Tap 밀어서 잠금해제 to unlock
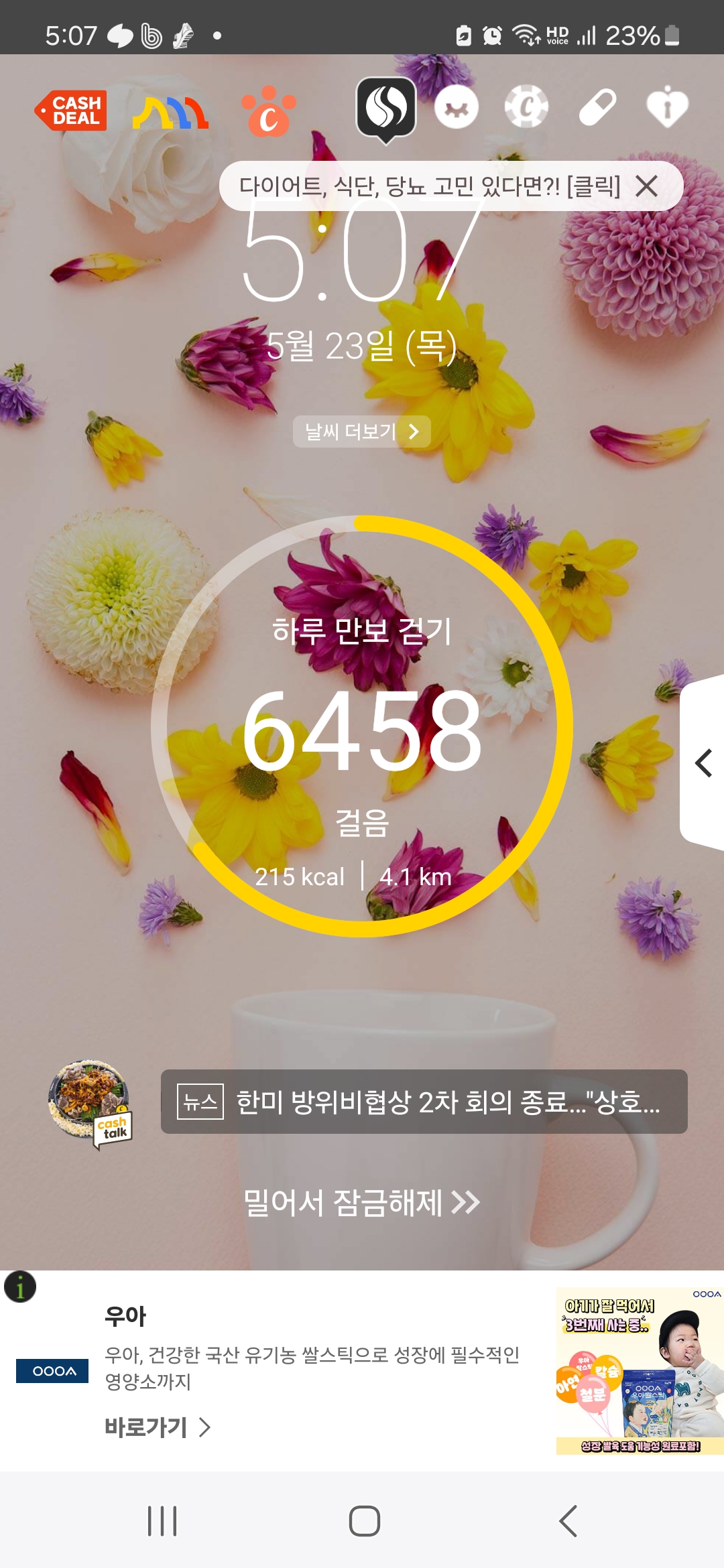Image resolution: width=724 pixels, height=1568 pixels. (x=362, y=1202)
